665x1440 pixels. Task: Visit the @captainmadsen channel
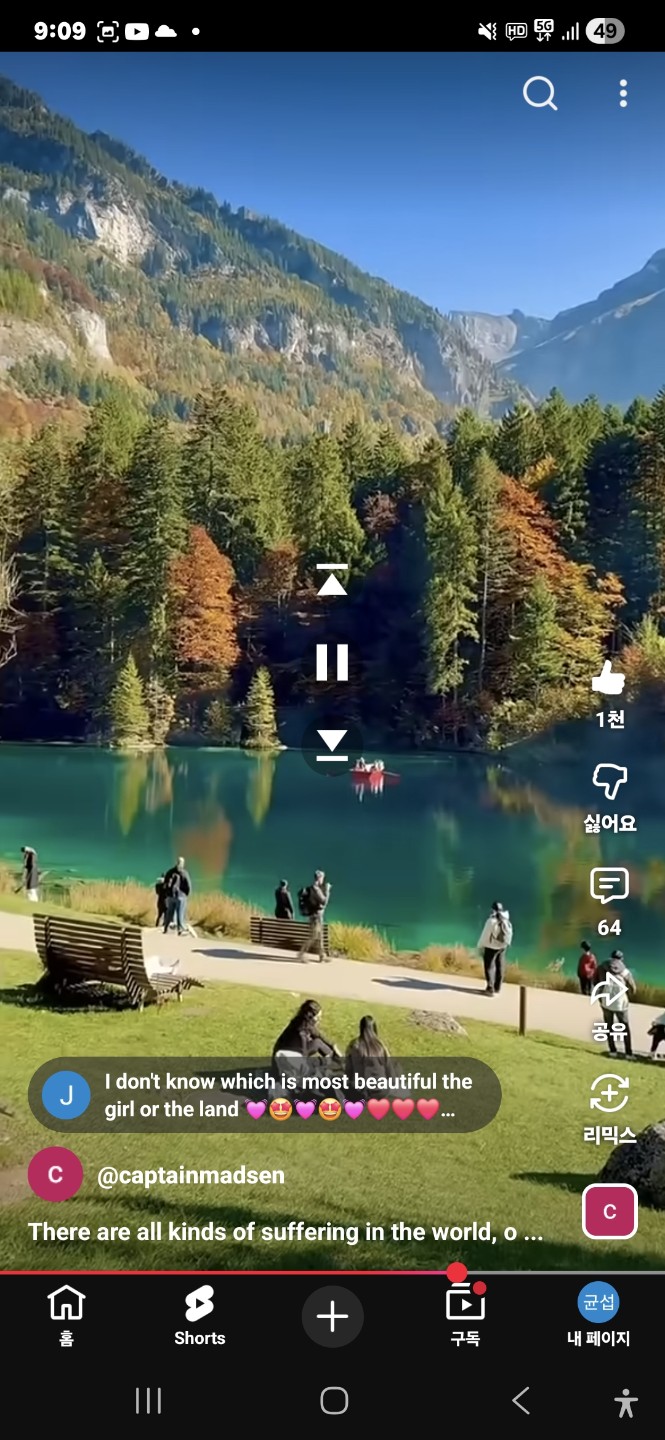(190, 1176)
